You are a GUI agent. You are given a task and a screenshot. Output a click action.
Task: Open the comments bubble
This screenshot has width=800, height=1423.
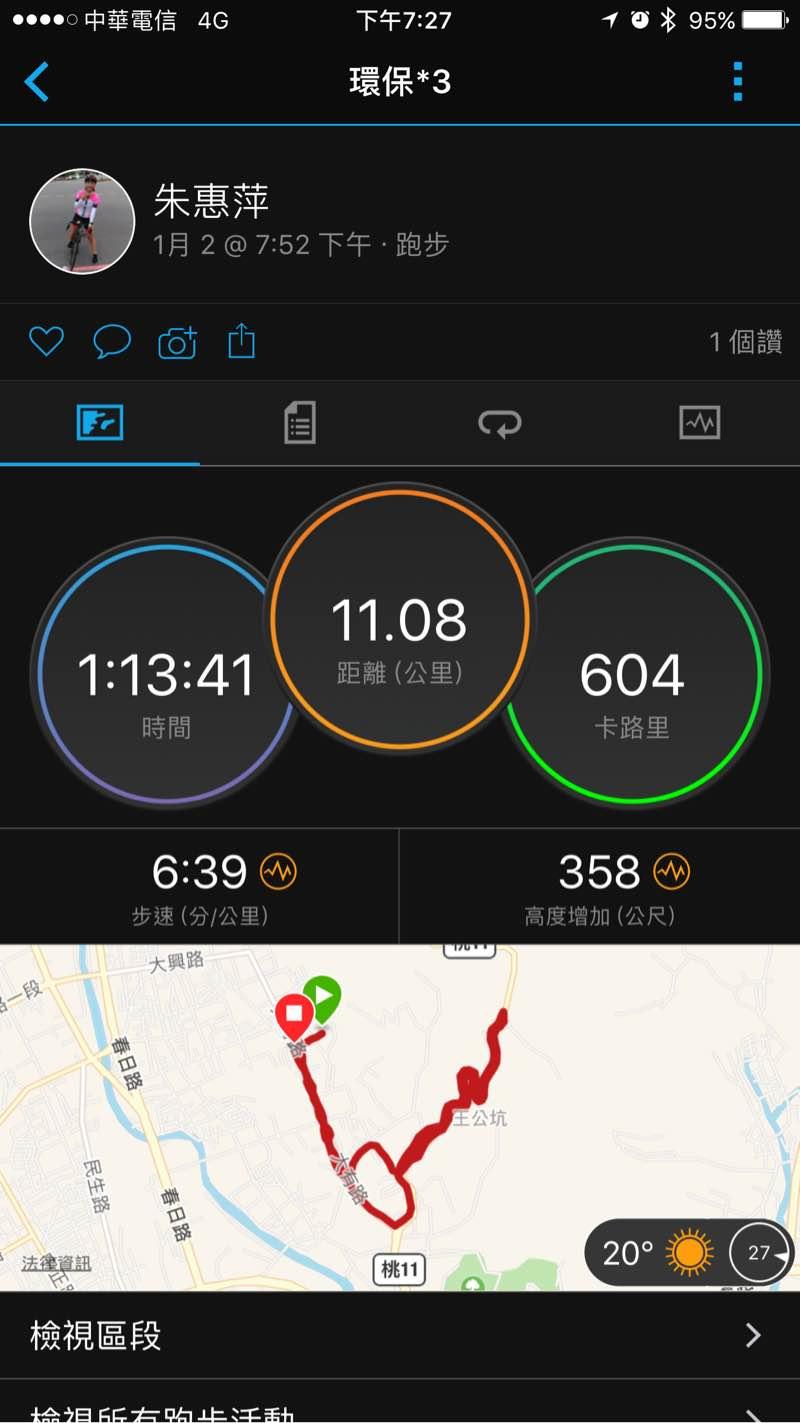coord(112,343)
